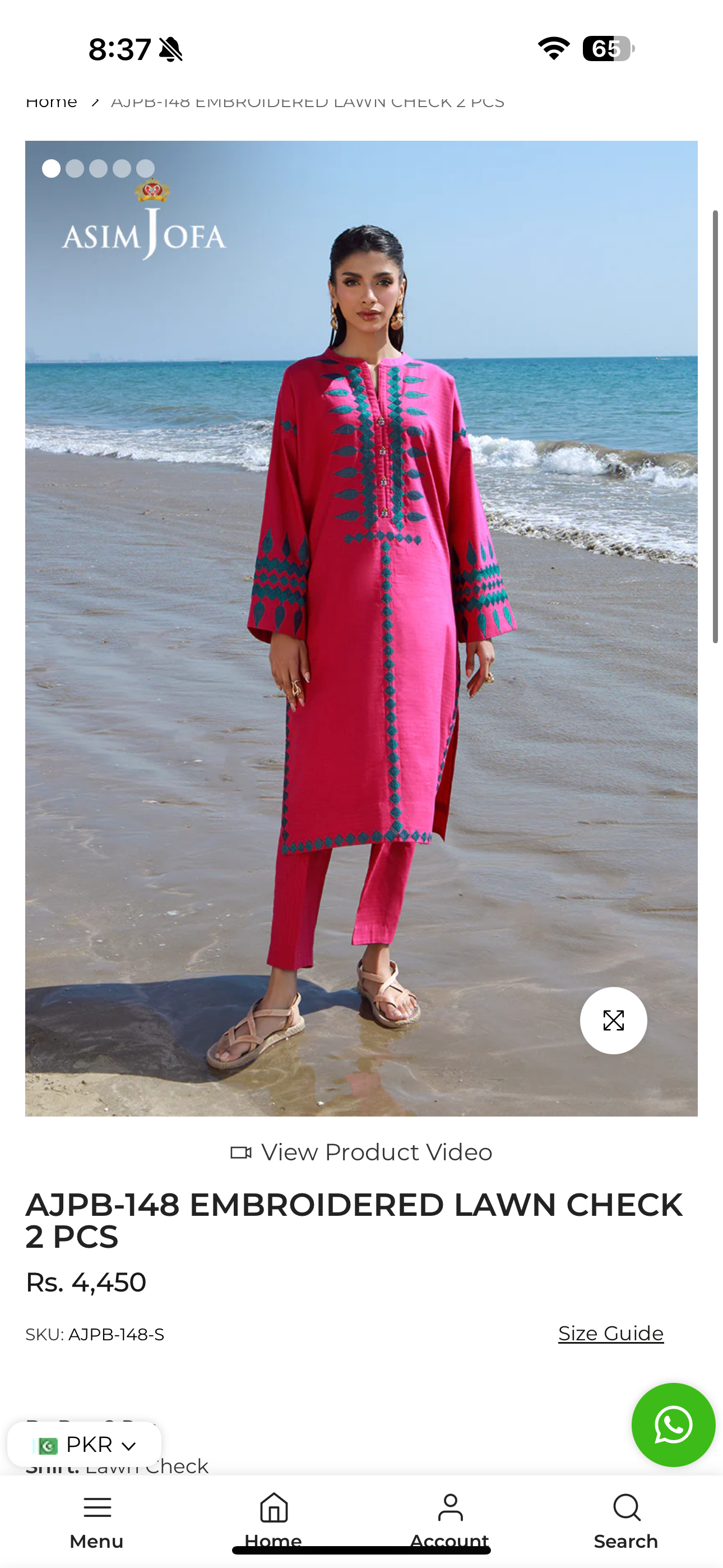Open the PKR currency dropdown
The height and width of the screenshot is (1568, 723).
point(85,1445)
